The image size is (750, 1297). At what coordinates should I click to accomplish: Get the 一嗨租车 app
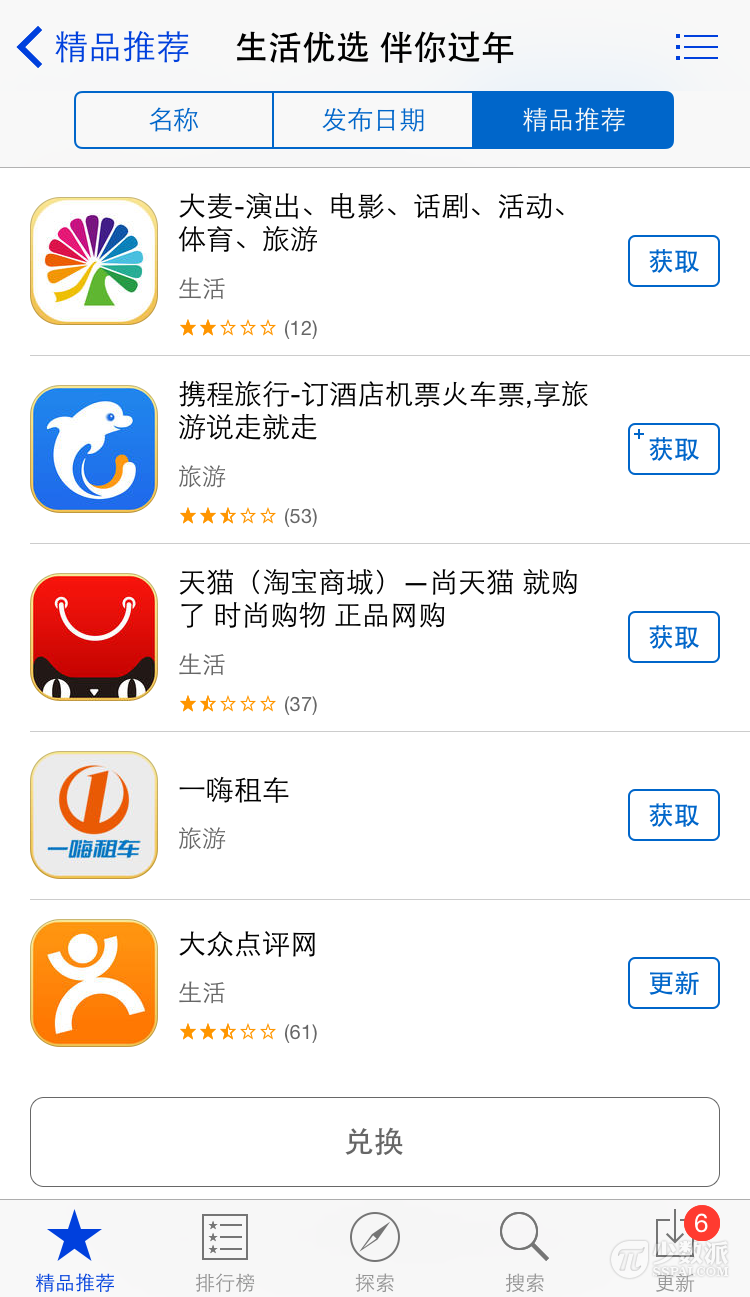coord(673,815)
